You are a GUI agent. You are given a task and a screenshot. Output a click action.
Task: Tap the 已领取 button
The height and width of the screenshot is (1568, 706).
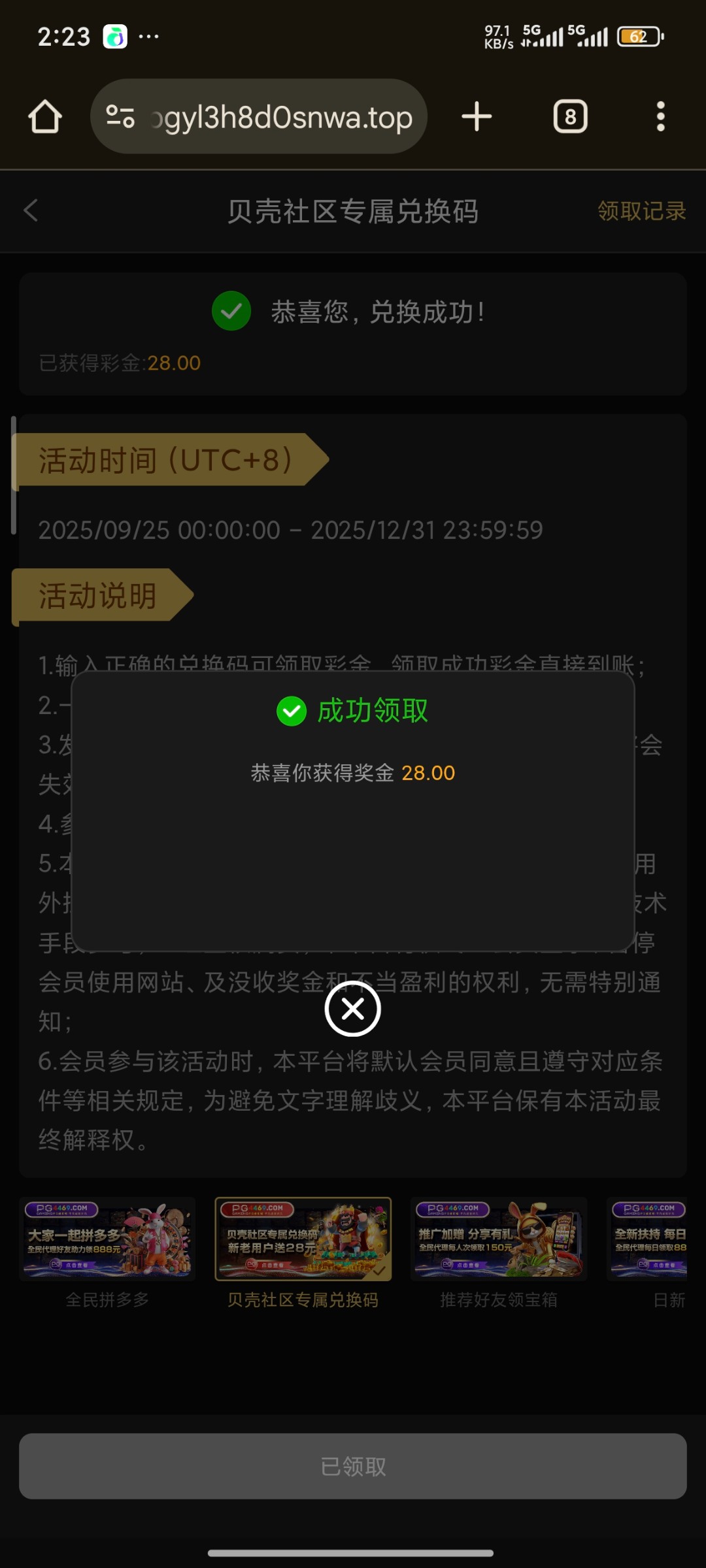(353, 1466)
